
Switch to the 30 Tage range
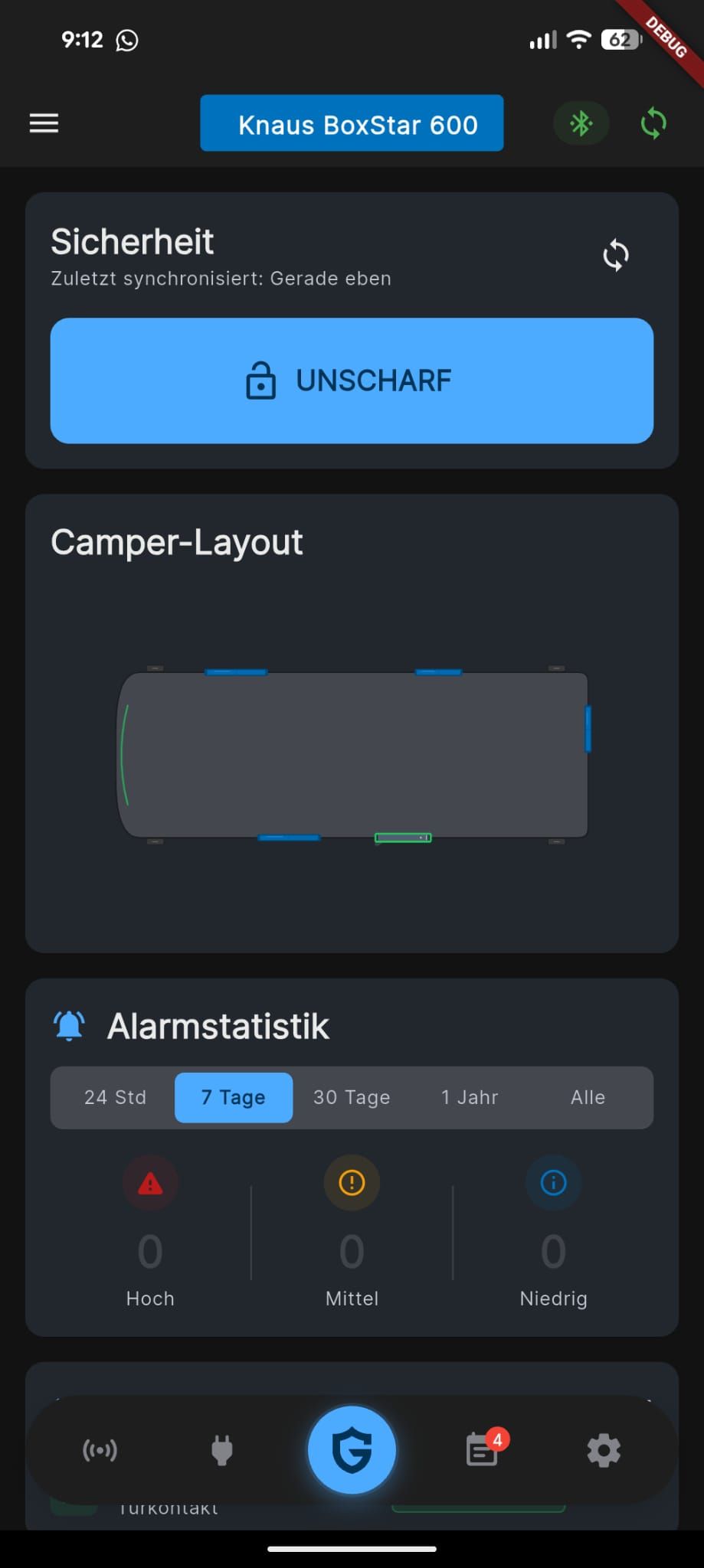[x=352, y=1097]
